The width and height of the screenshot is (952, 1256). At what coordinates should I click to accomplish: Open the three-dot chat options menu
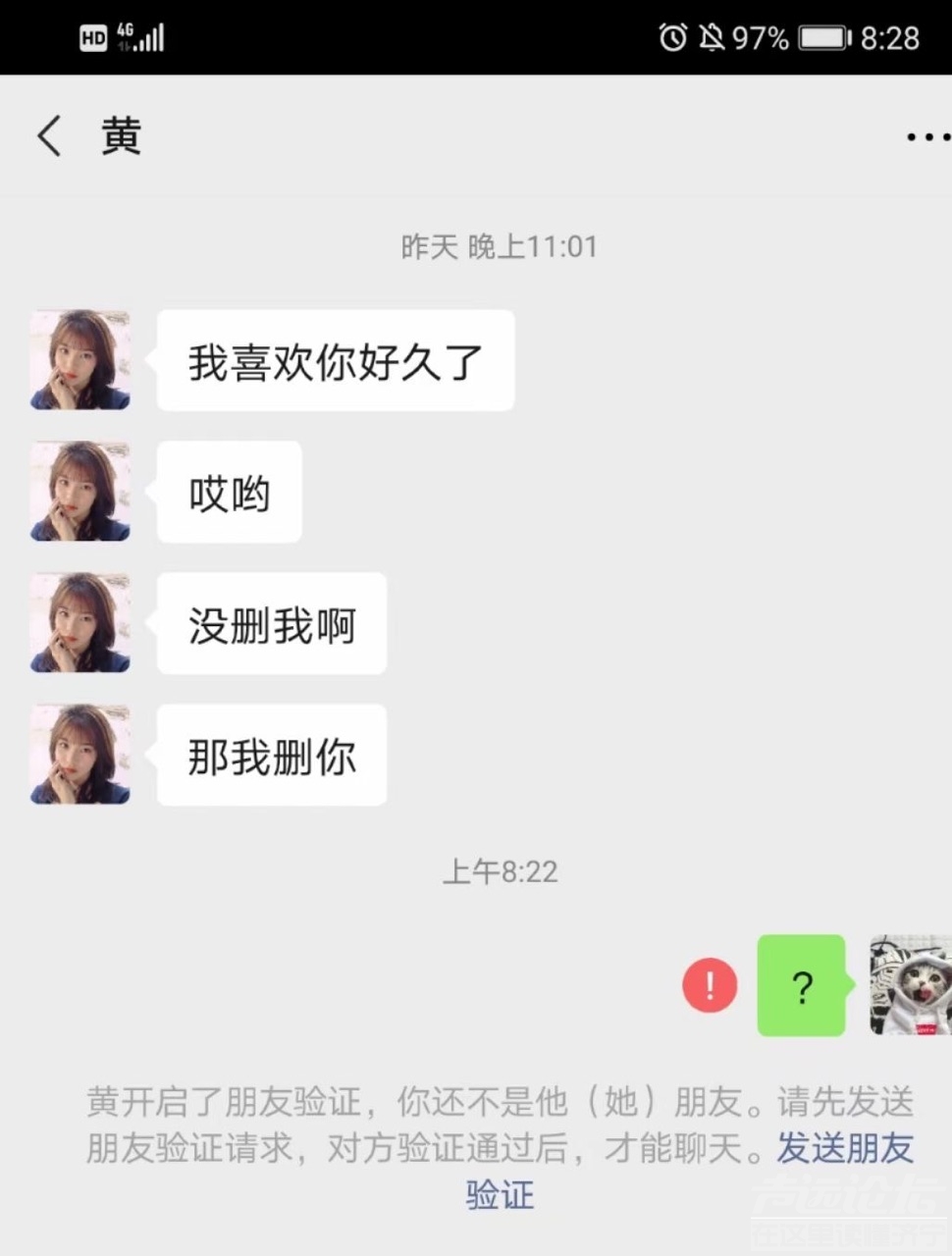[x=926, y=137]
